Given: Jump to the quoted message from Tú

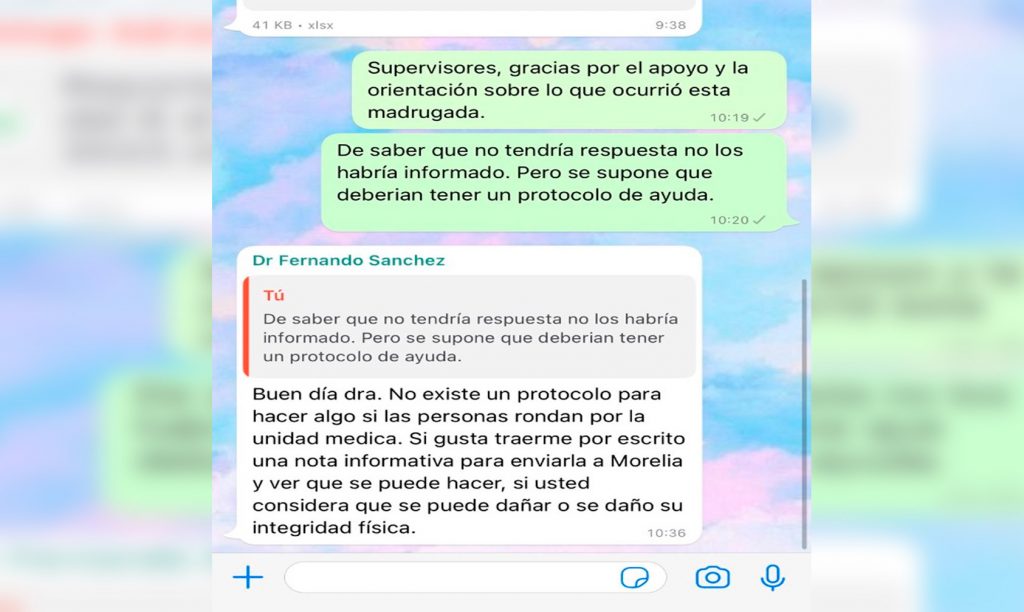Looking at the screenshot, I should (x=470, y=327).
